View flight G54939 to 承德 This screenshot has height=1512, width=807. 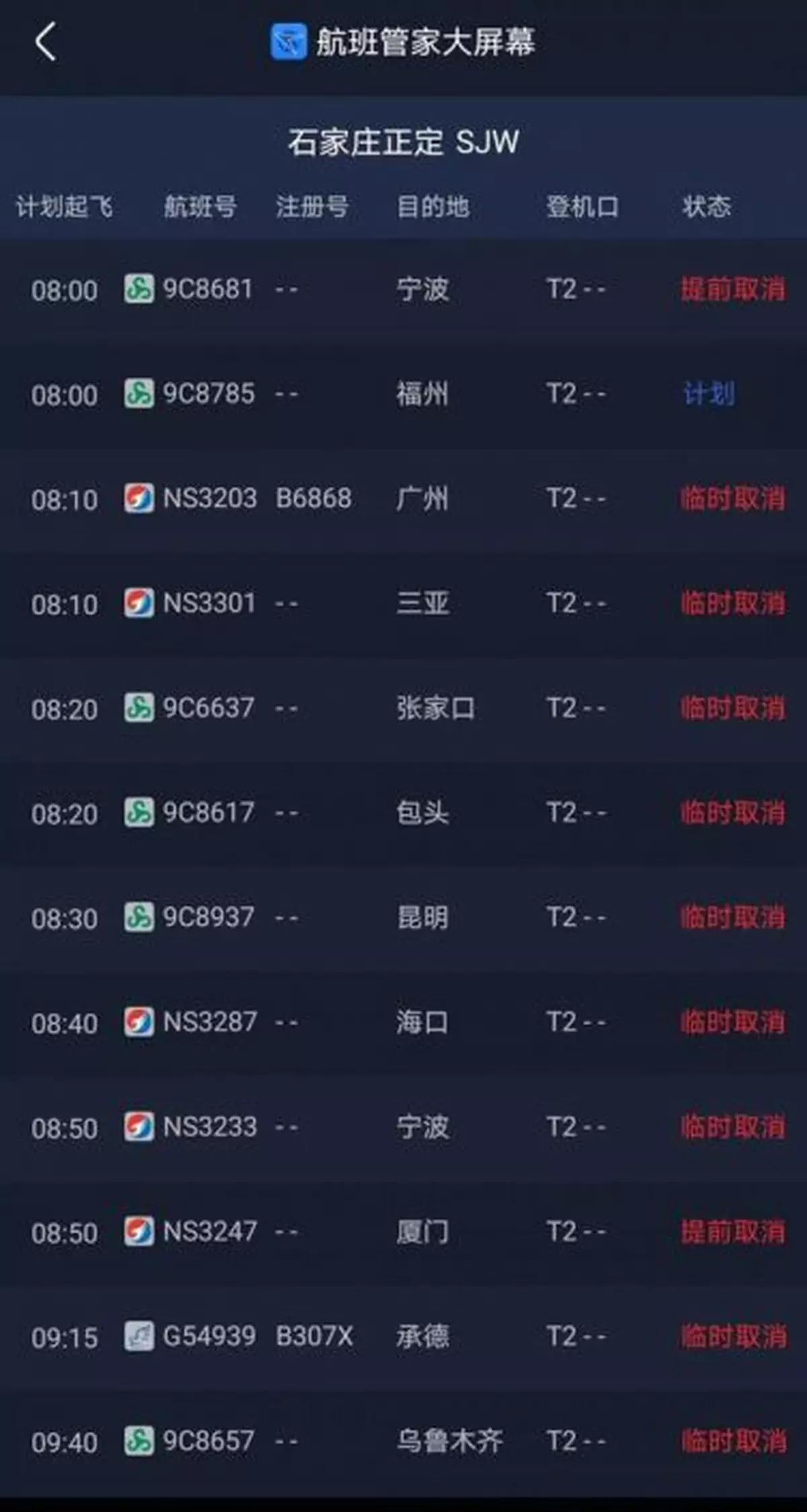pyautogui.click(x=403, y=1336)
